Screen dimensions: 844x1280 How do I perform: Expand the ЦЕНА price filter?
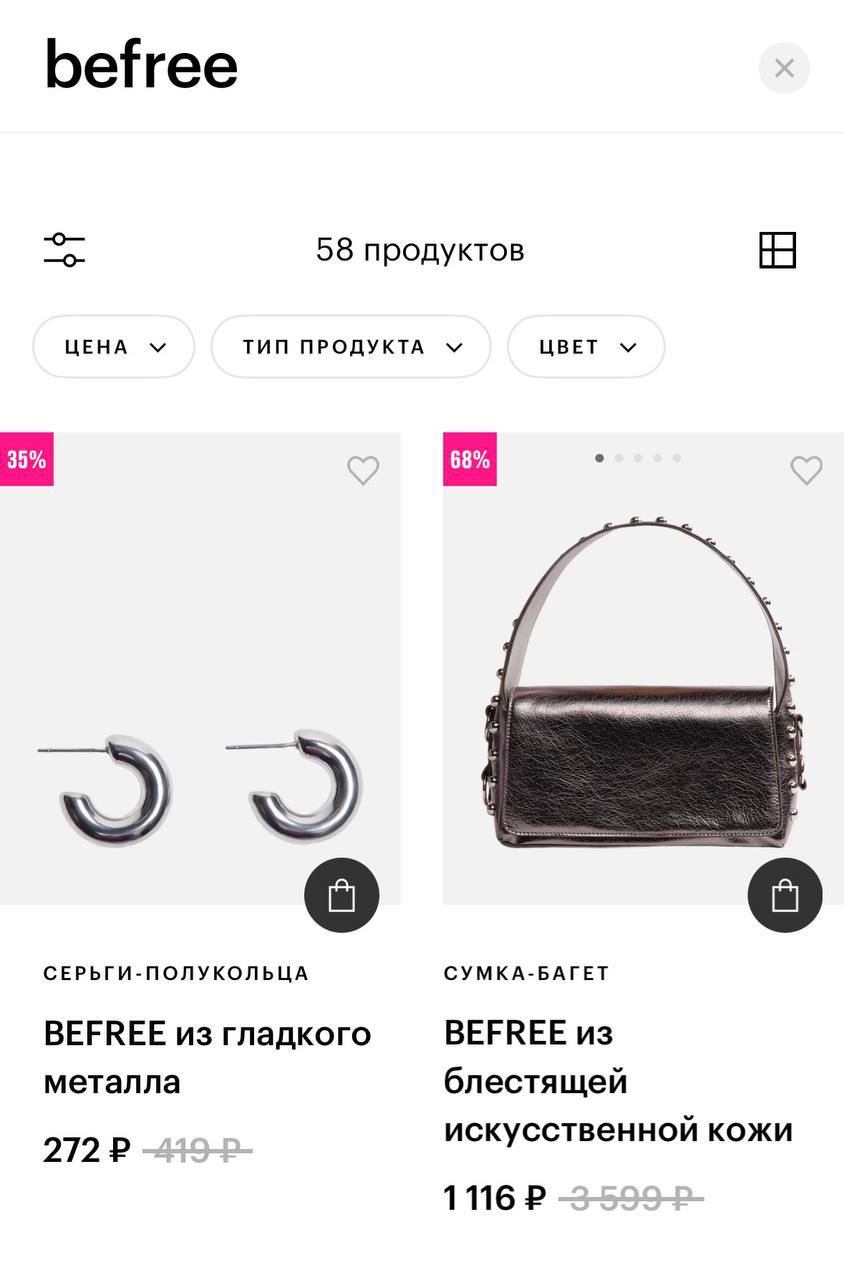(x=114, y=347)
